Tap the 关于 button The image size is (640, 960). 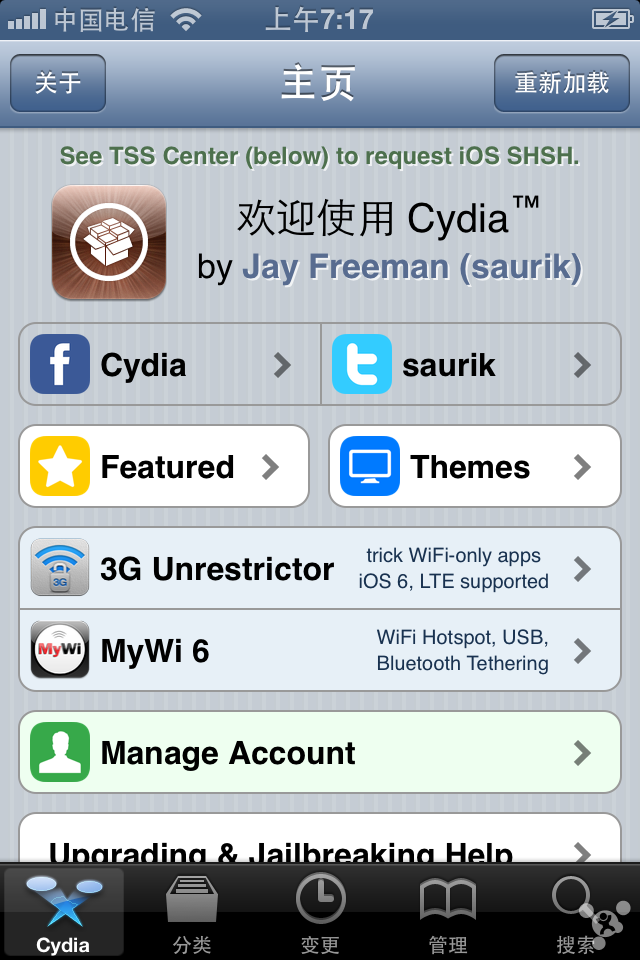pos(58,83)
